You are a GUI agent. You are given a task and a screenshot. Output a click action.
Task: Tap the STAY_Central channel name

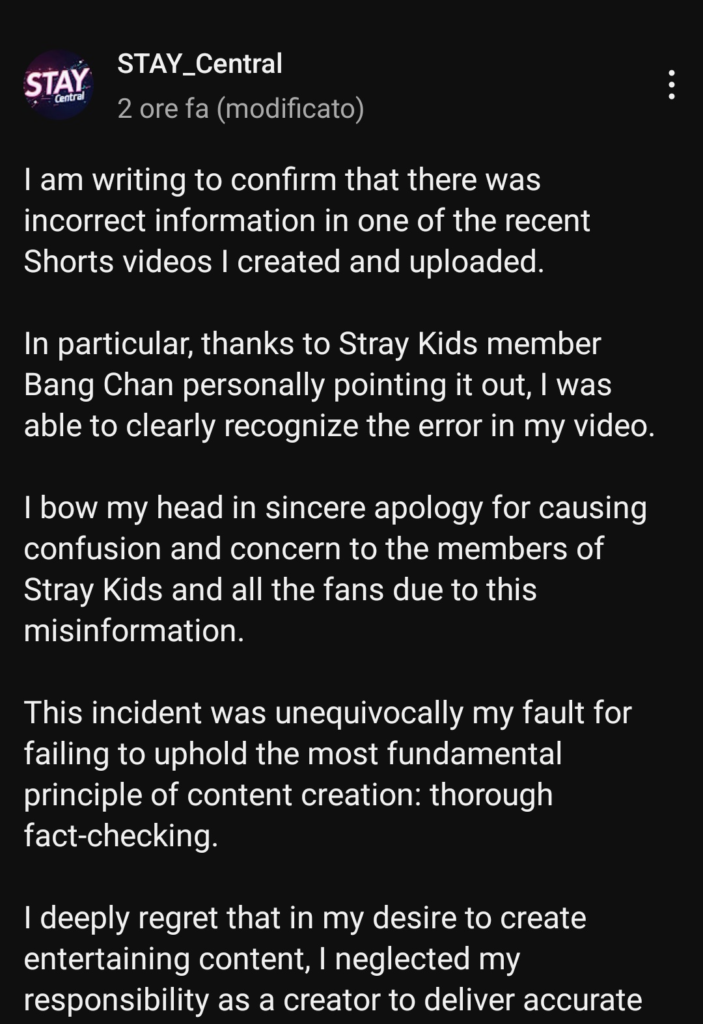[x=200, y=64]
